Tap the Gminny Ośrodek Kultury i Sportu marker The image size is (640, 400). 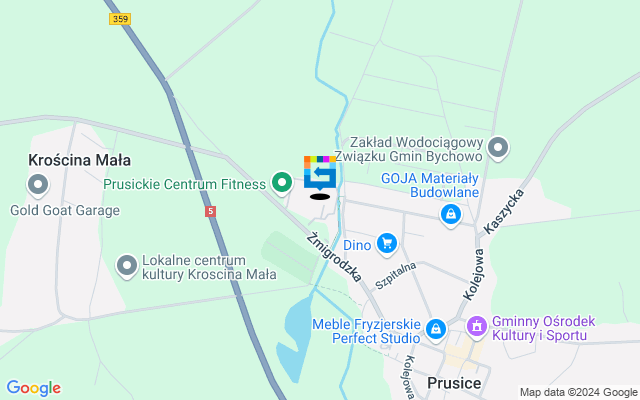coord(477,326)
